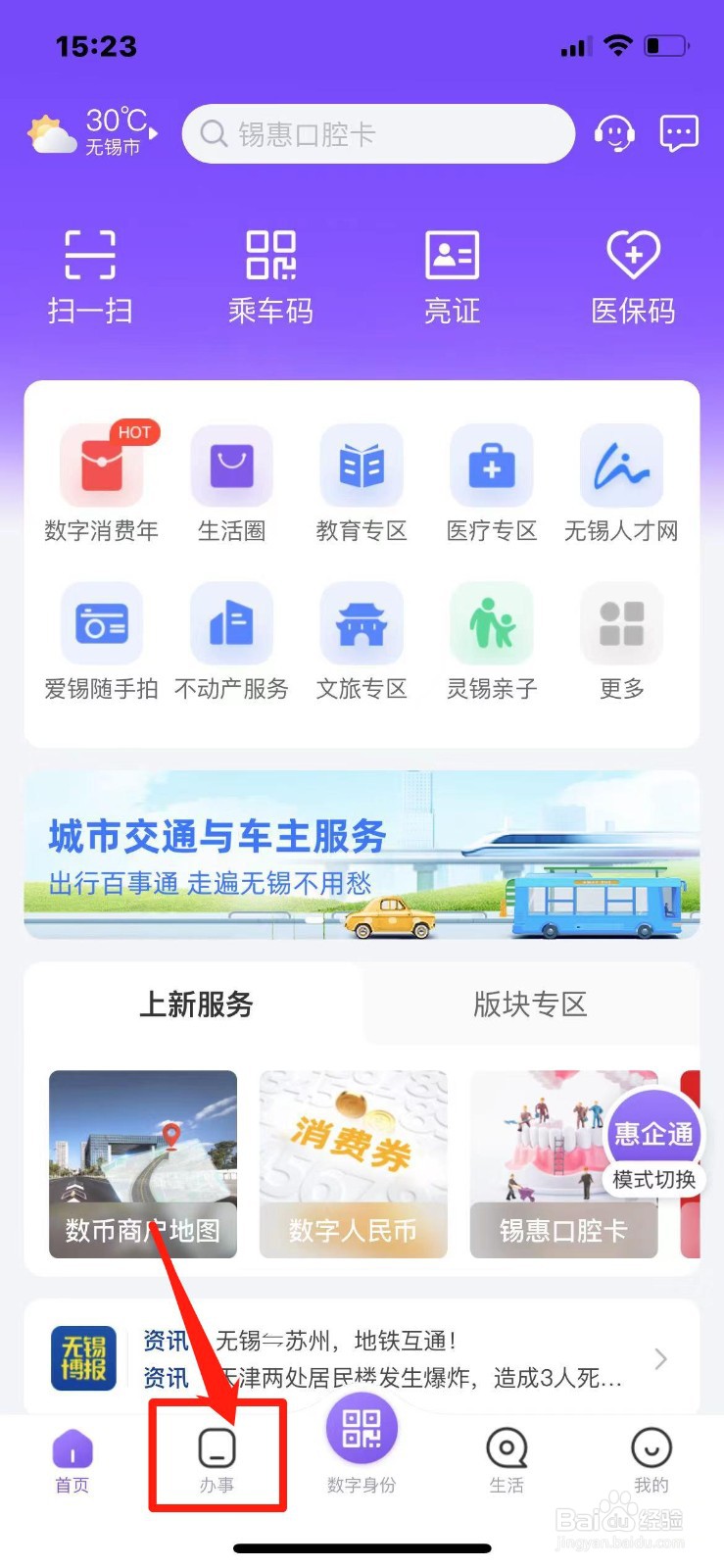Open the messages icon
The height and width of the screenshot is (1568, 724).
tap(679, 133)
